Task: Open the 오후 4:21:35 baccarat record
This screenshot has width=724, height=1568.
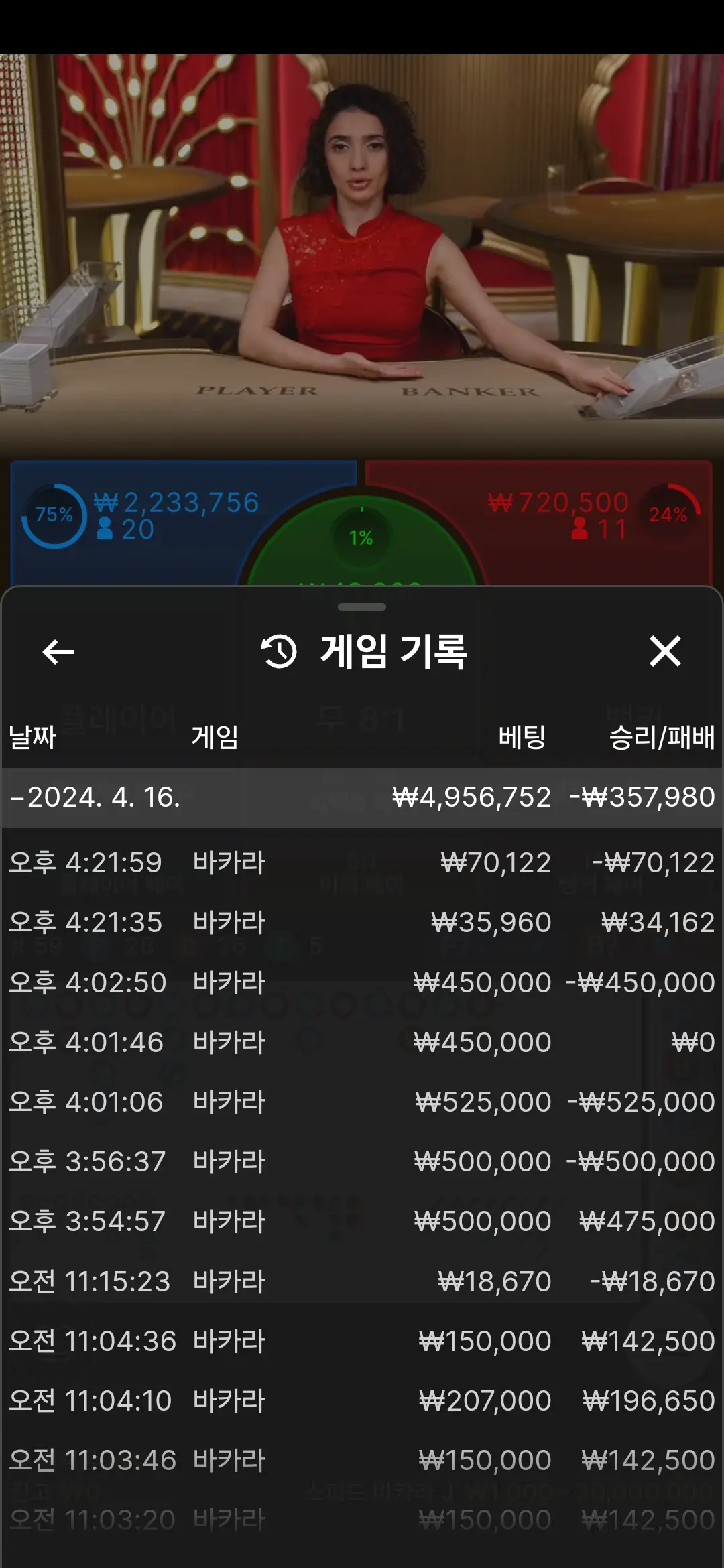Action: [x=362, y=922]
